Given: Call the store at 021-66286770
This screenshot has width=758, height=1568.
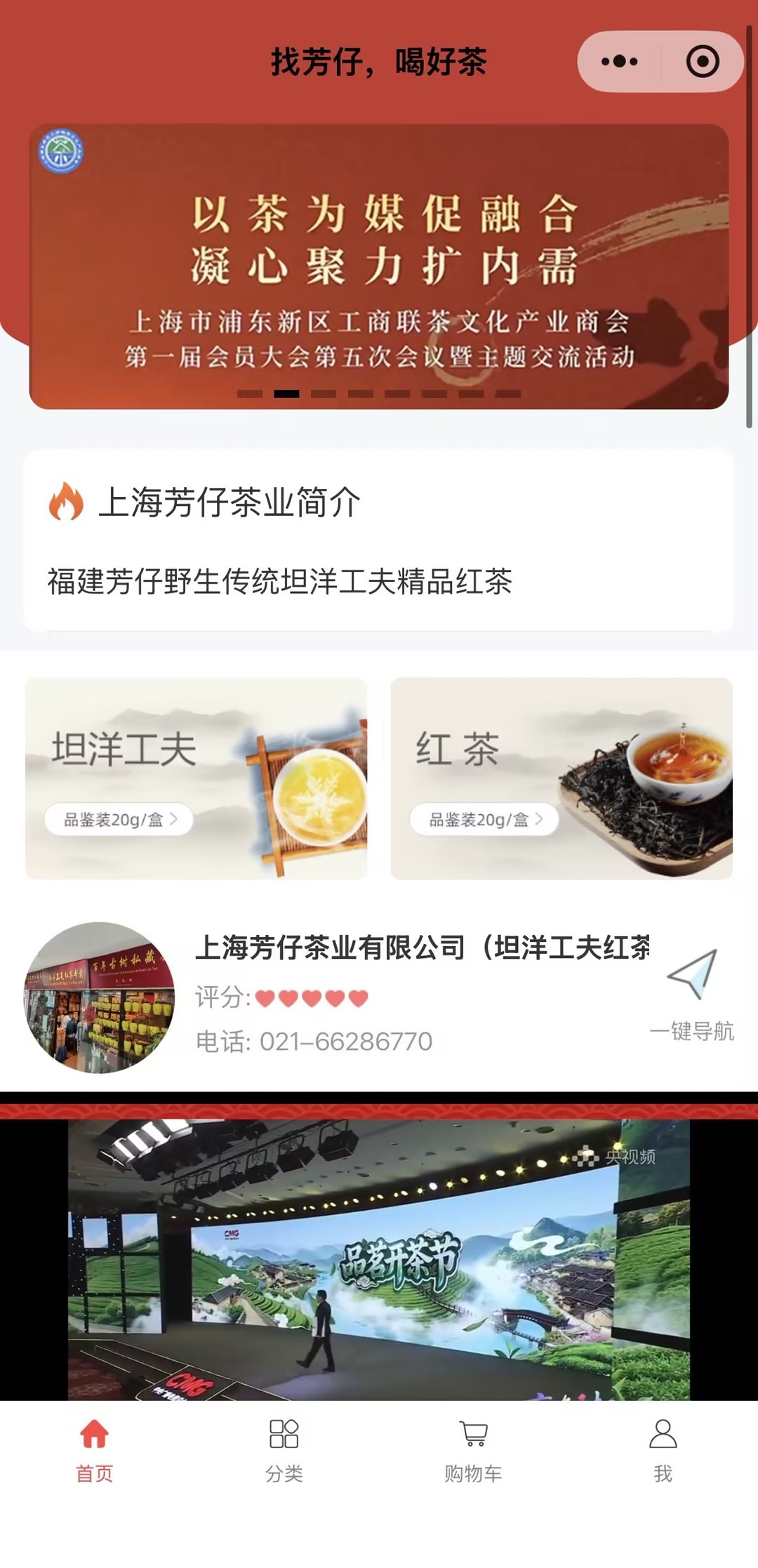Looking at the screenshot, I should (x=314, y=1042).
